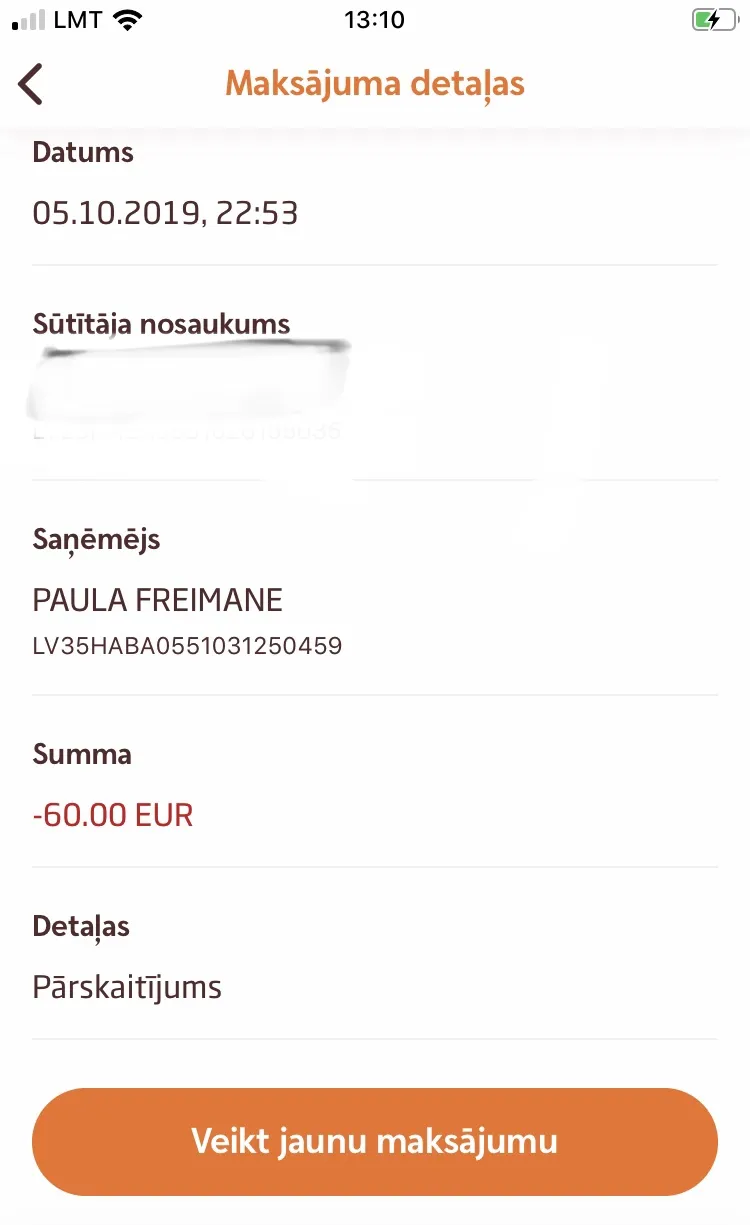Go back using the top-left arrow
Viewport: 750px width, 1225px height.
coord(31,84)
